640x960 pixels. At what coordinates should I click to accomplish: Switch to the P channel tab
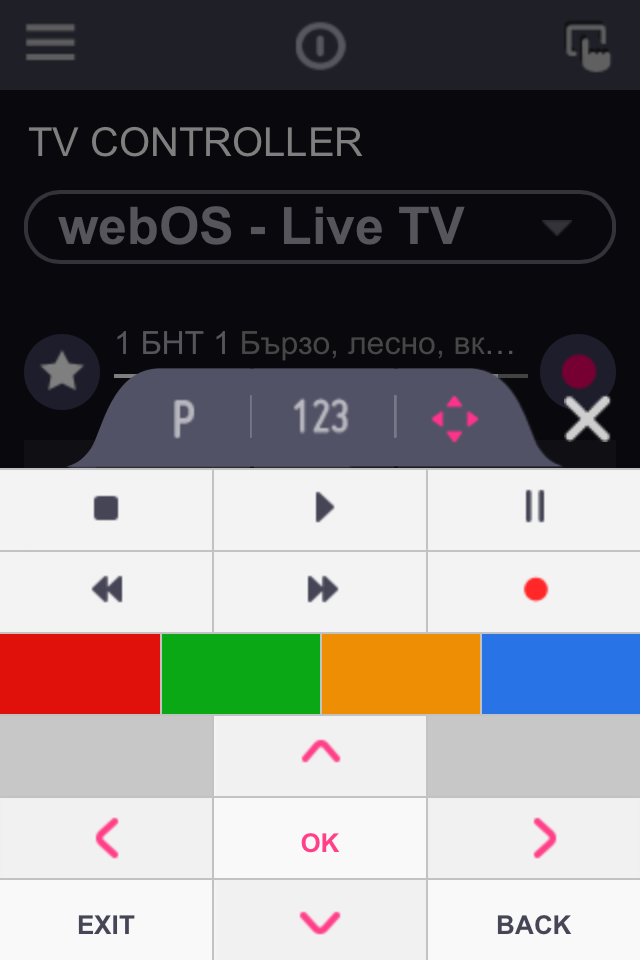184,418
